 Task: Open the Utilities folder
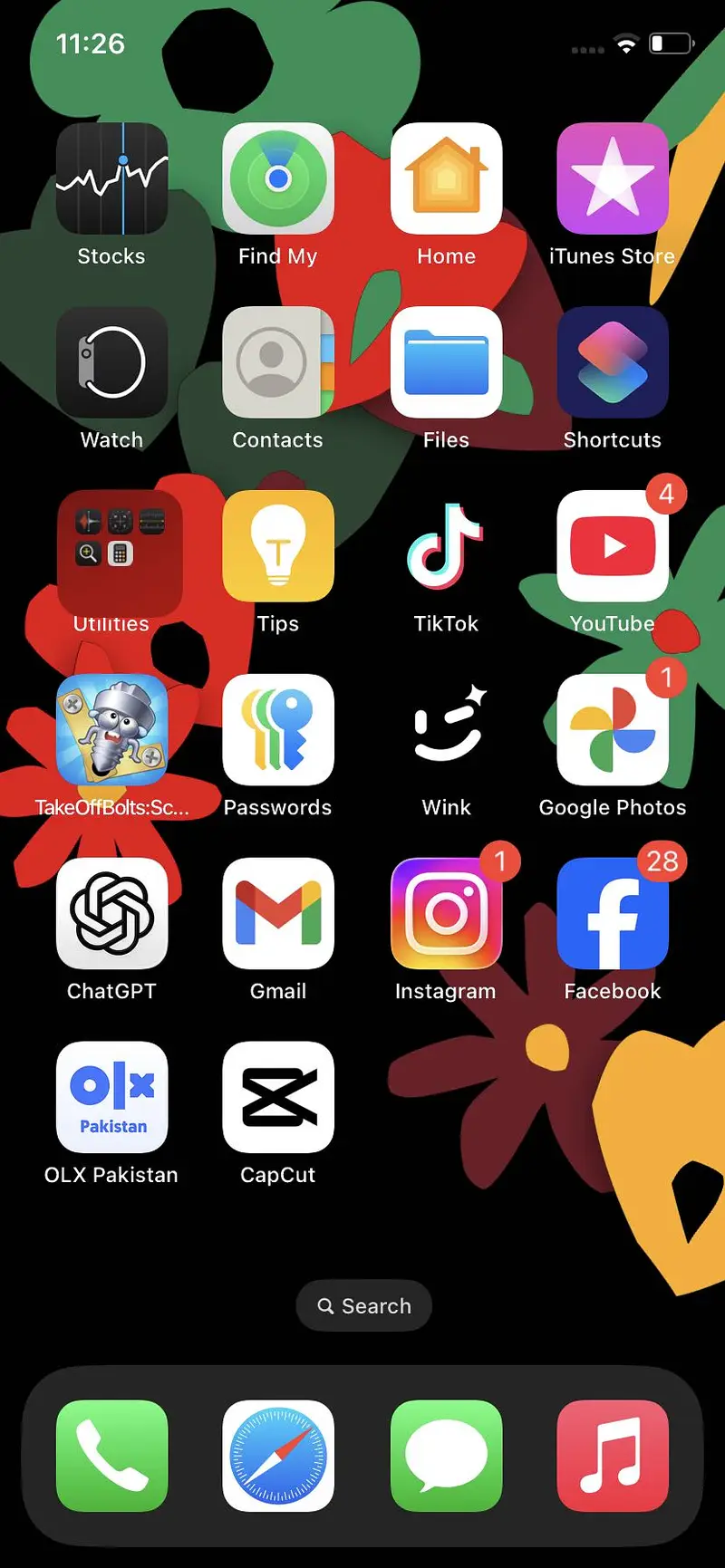click(x=111, y=546)
